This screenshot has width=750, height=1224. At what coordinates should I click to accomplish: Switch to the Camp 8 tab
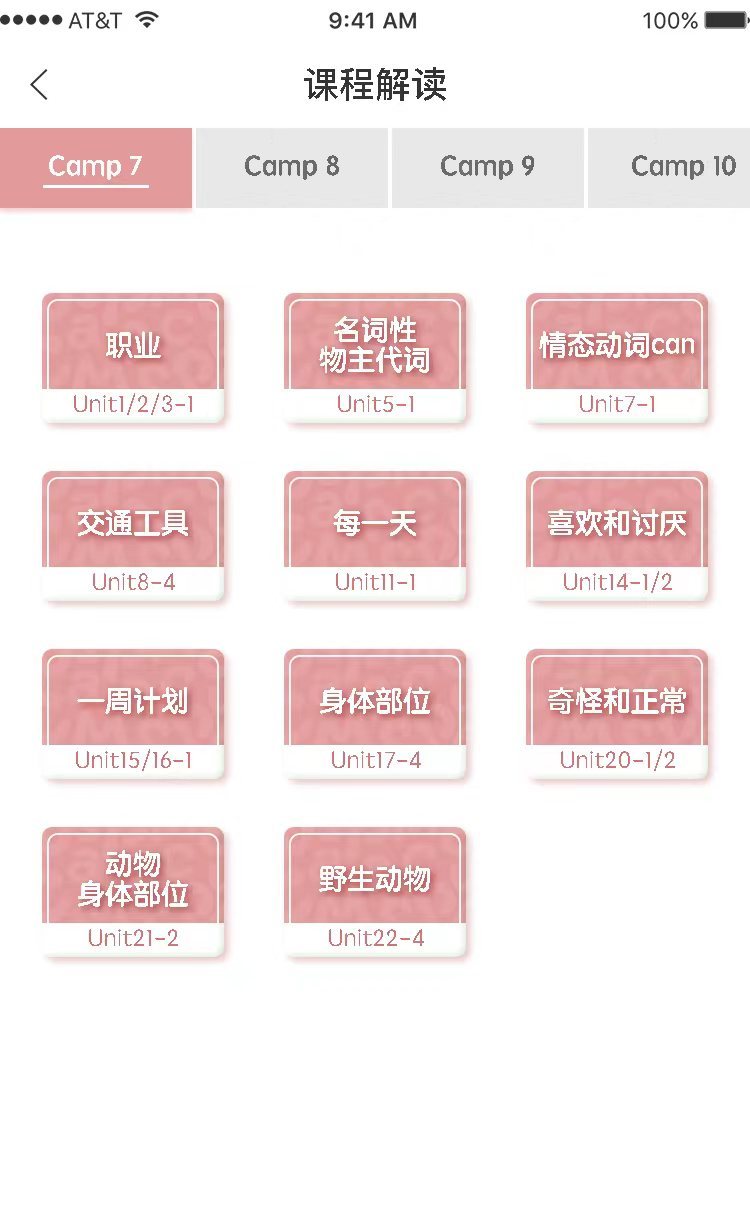click(x=291, y=167)
